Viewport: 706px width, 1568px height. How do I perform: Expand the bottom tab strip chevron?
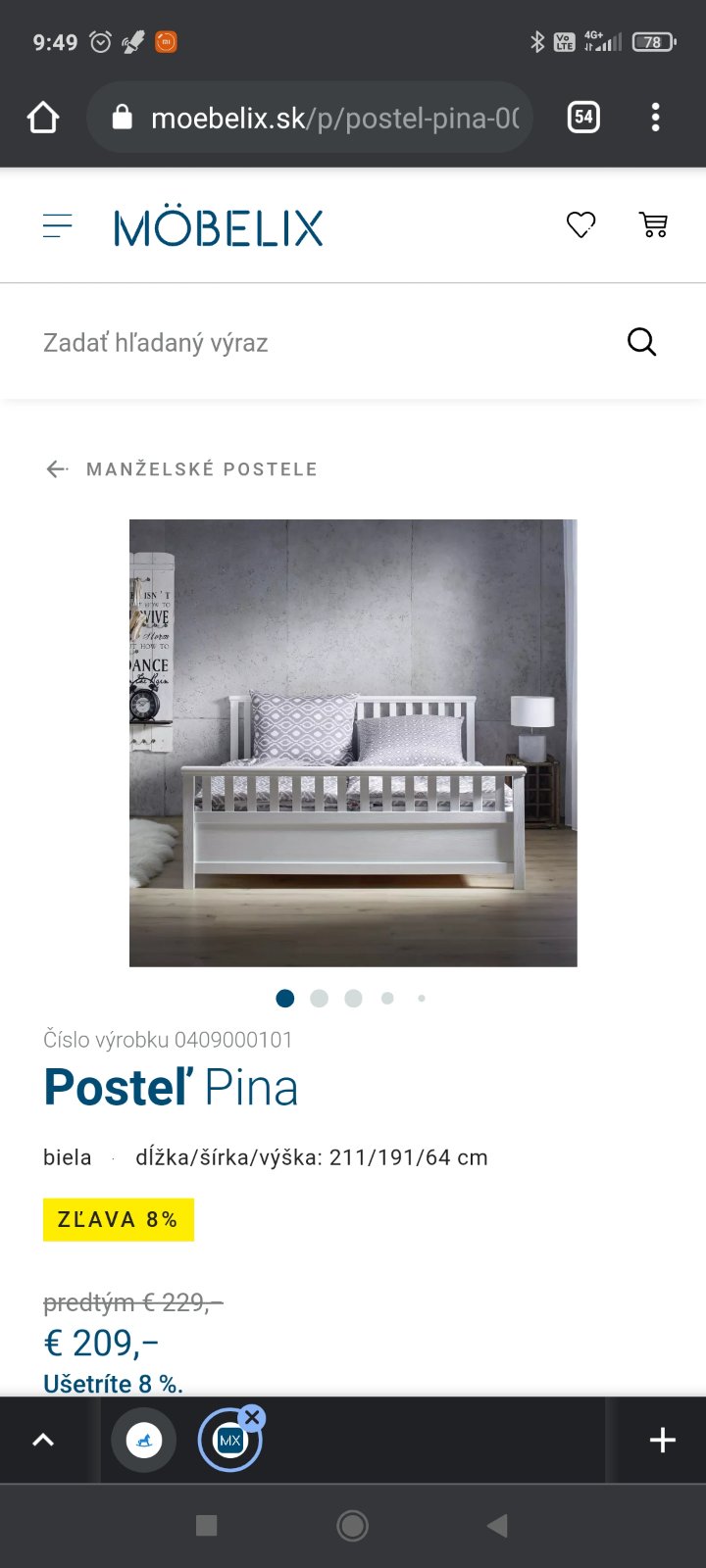coord(43,1440)
